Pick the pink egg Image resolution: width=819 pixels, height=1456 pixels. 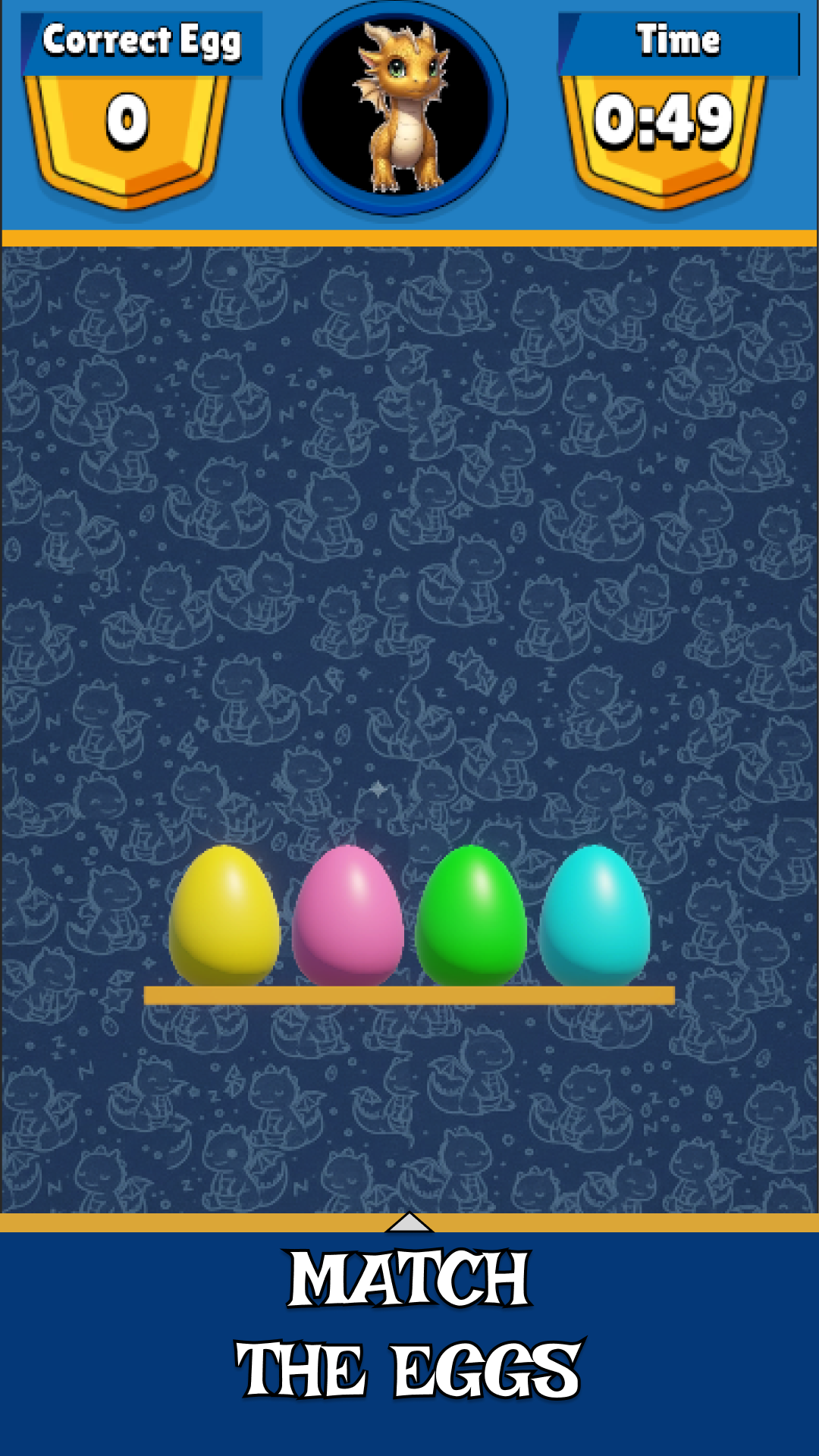tap(347, 916)
